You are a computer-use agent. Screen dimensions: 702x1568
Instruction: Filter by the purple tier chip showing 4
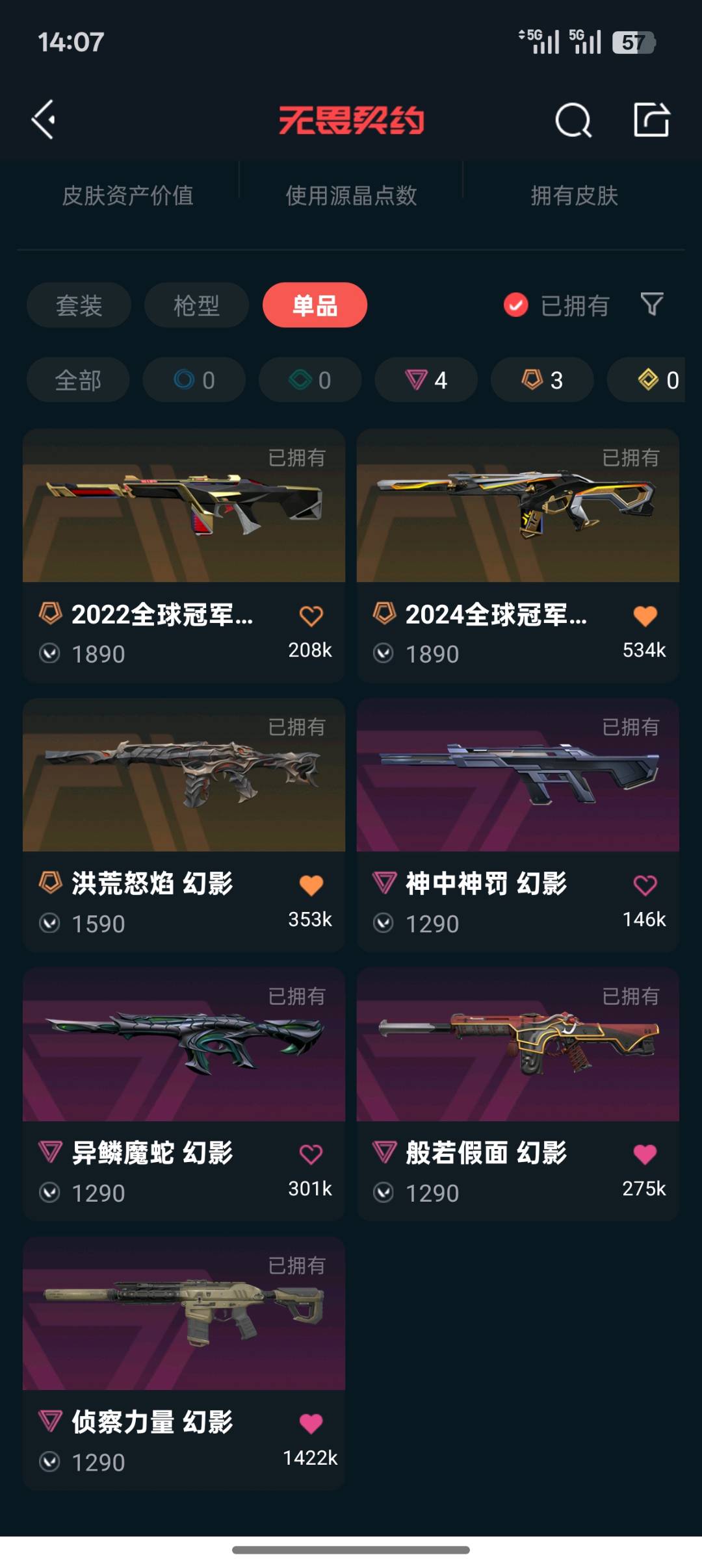[x=426, y=380]
